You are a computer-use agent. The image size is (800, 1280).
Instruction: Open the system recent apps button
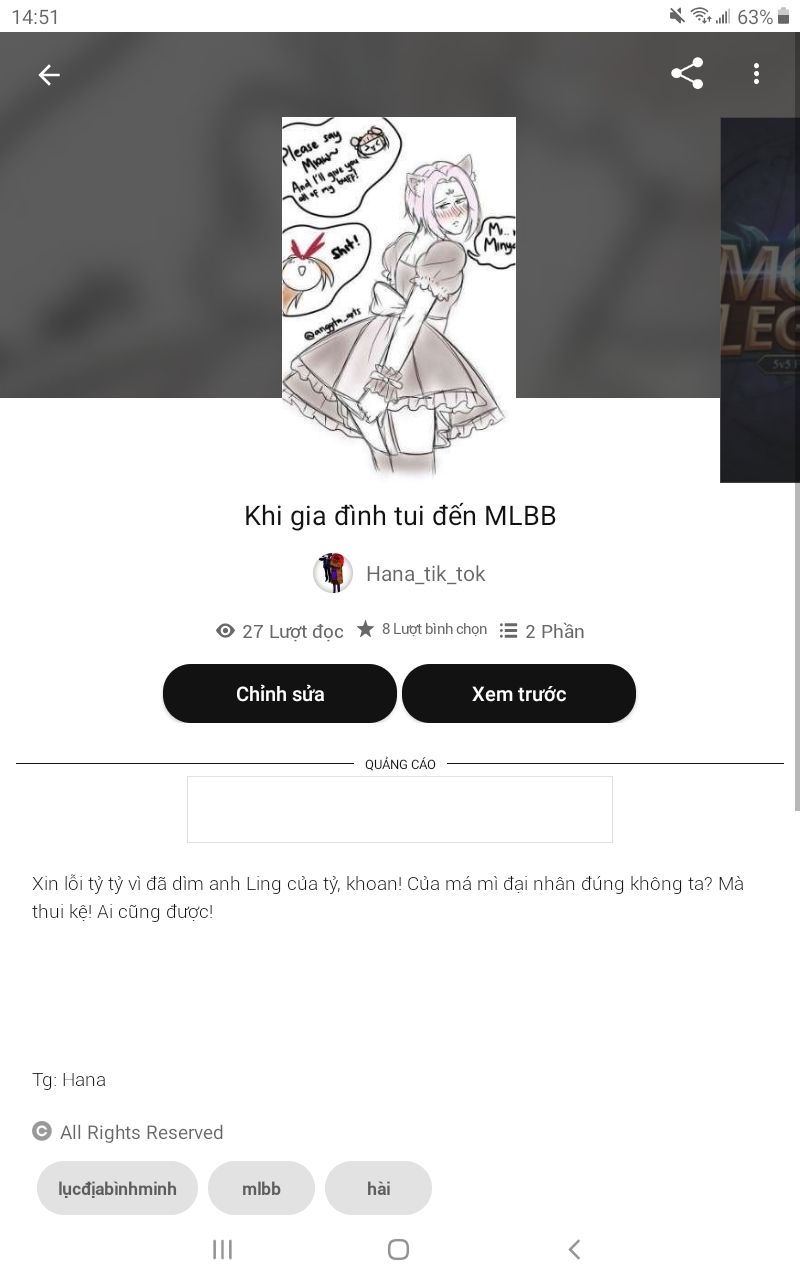[x=222, y=1249]
